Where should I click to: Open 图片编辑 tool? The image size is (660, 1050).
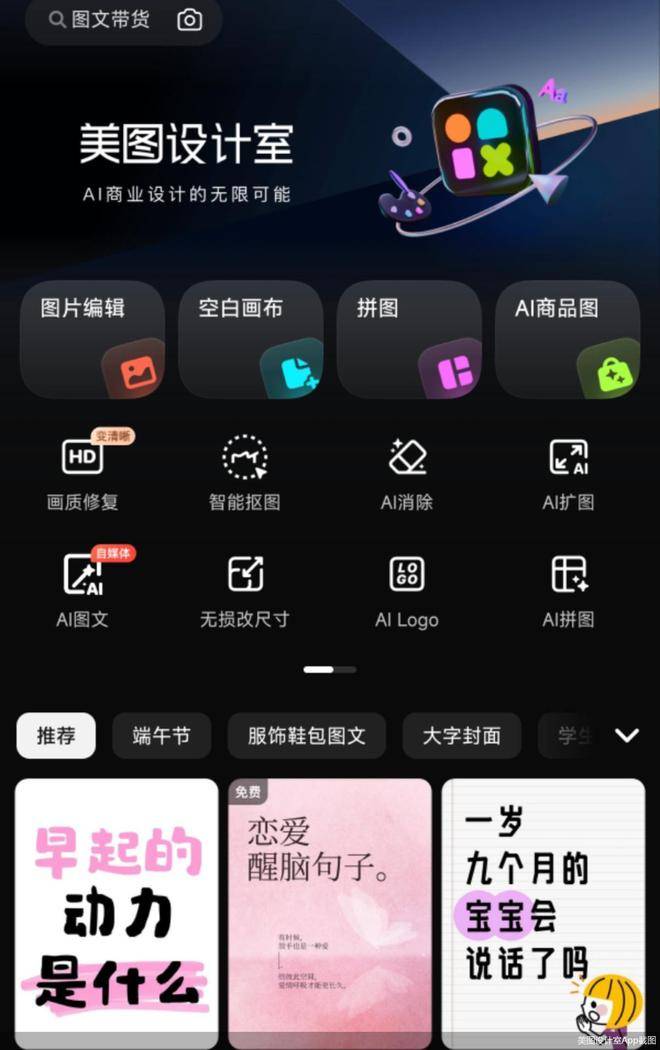(92, 340)
